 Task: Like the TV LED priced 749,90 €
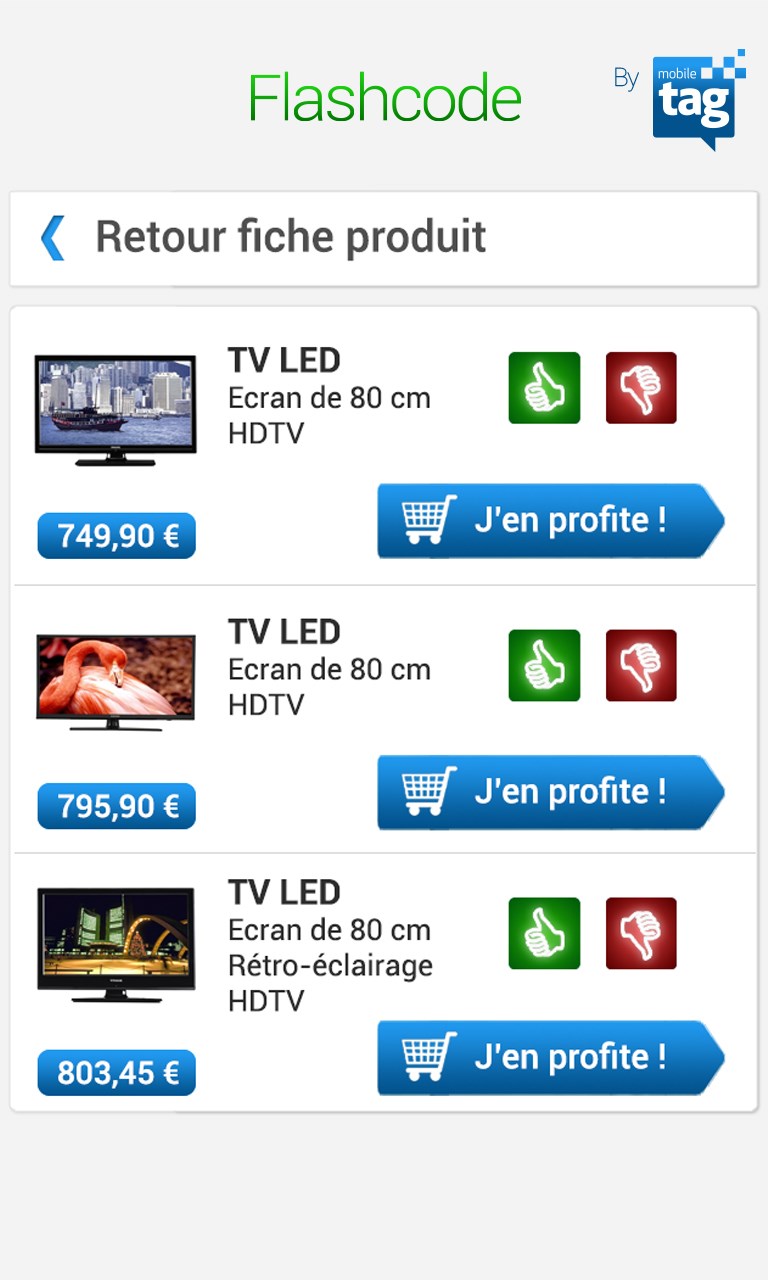tap(544, 388)
